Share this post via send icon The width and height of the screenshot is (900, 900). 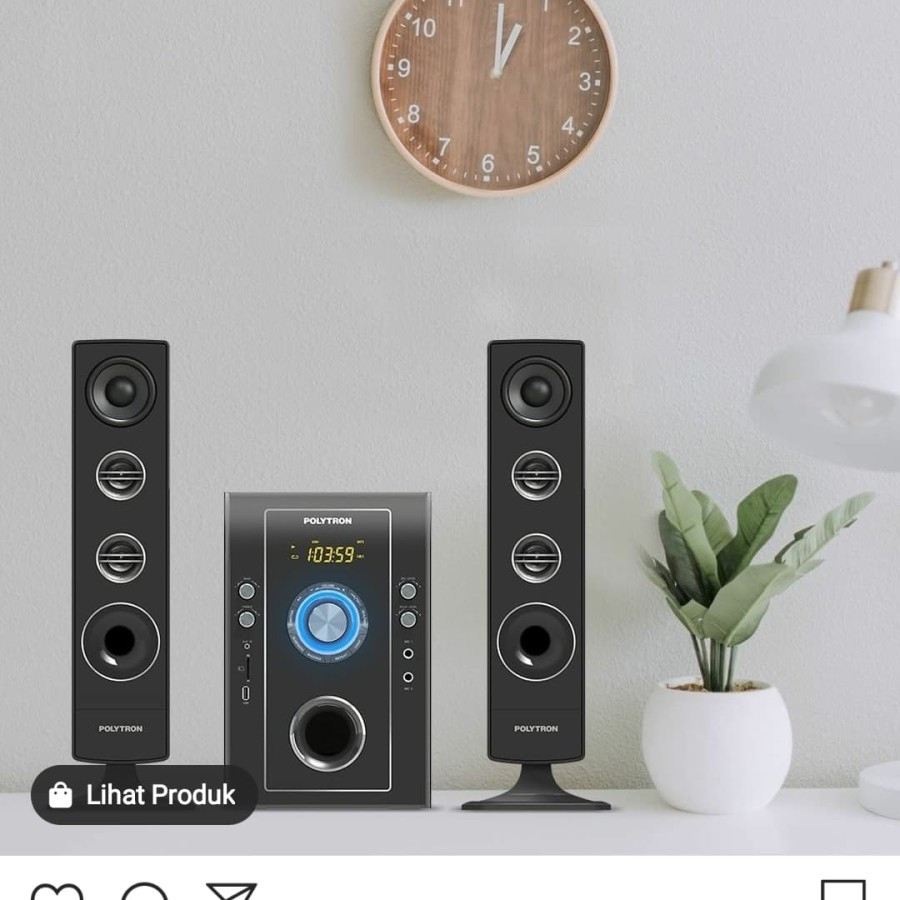[231, 891]
